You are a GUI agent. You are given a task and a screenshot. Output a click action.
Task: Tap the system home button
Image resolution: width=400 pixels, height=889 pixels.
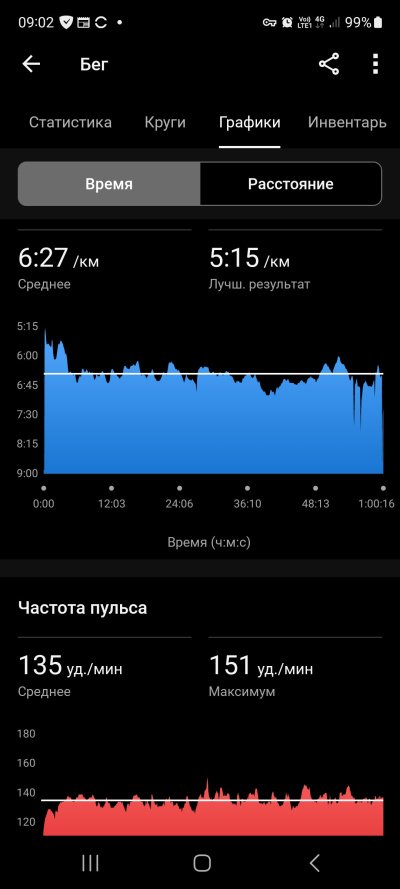(202, 863)
